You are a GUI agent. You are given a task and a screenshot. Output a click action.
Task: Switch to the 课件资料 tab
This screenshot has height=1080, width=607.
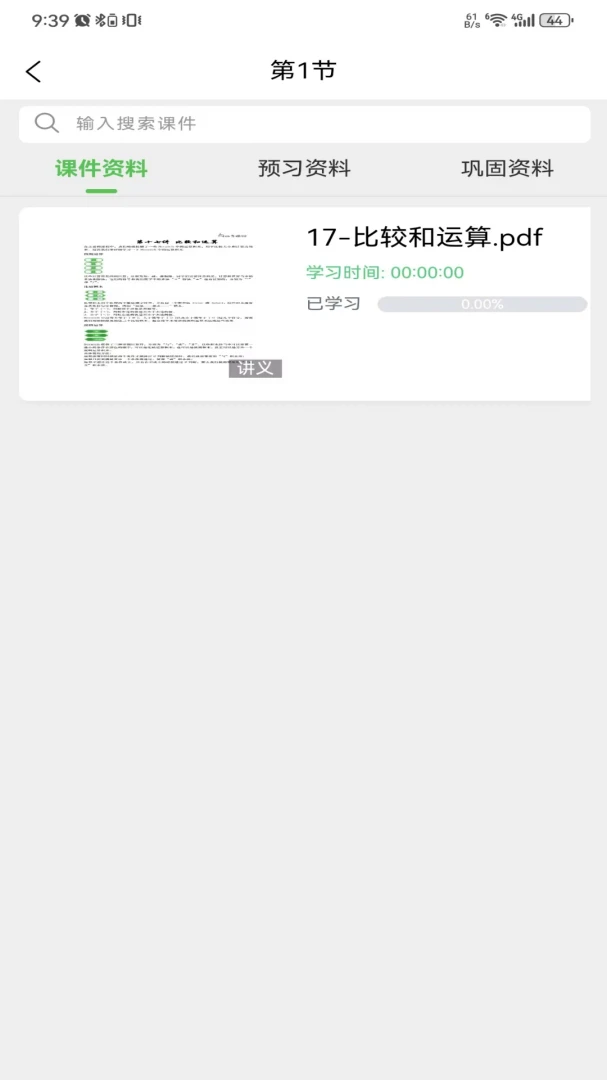(101, 168)
